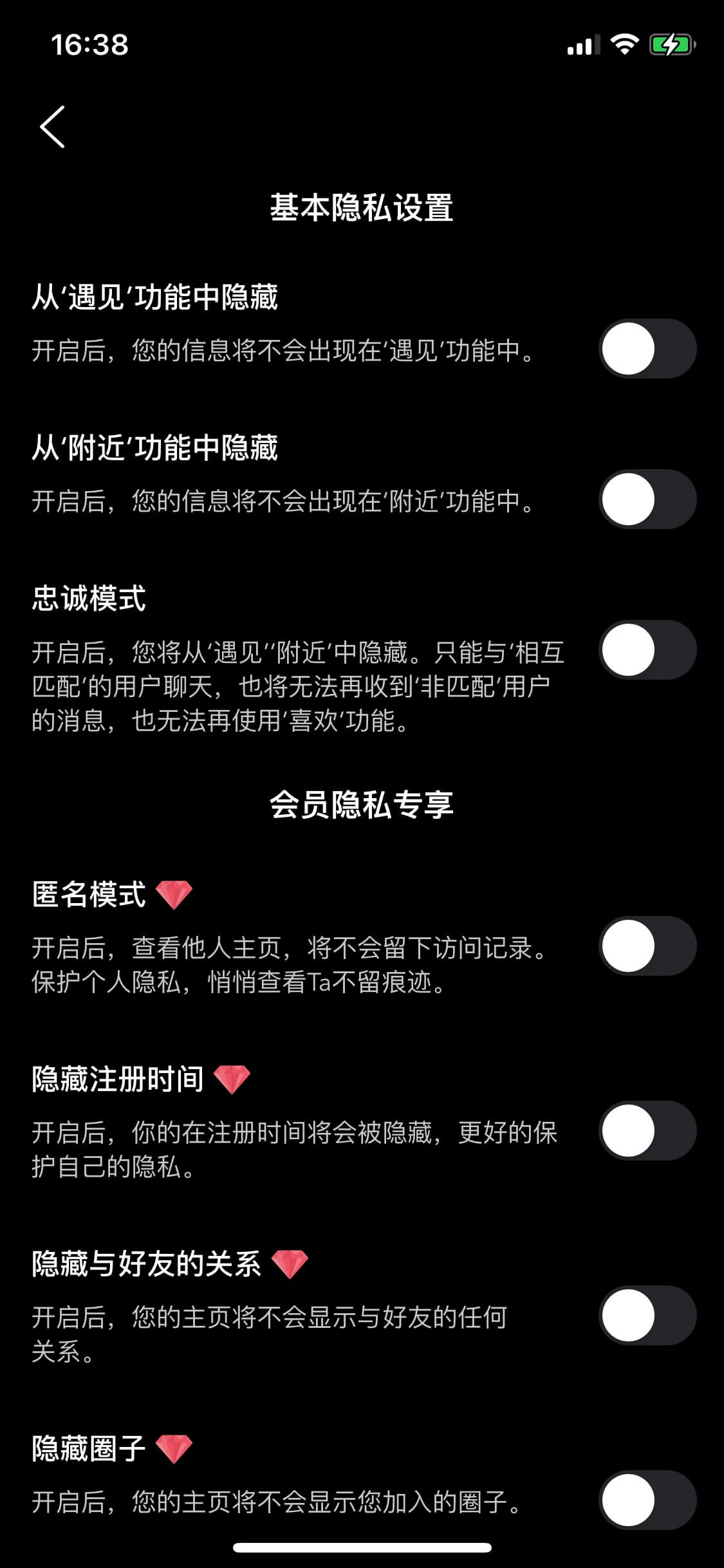Toggle 隐藏与好友的关系 switch
The height and width of the screenshot is (1568, 724).
point(647,1316)
